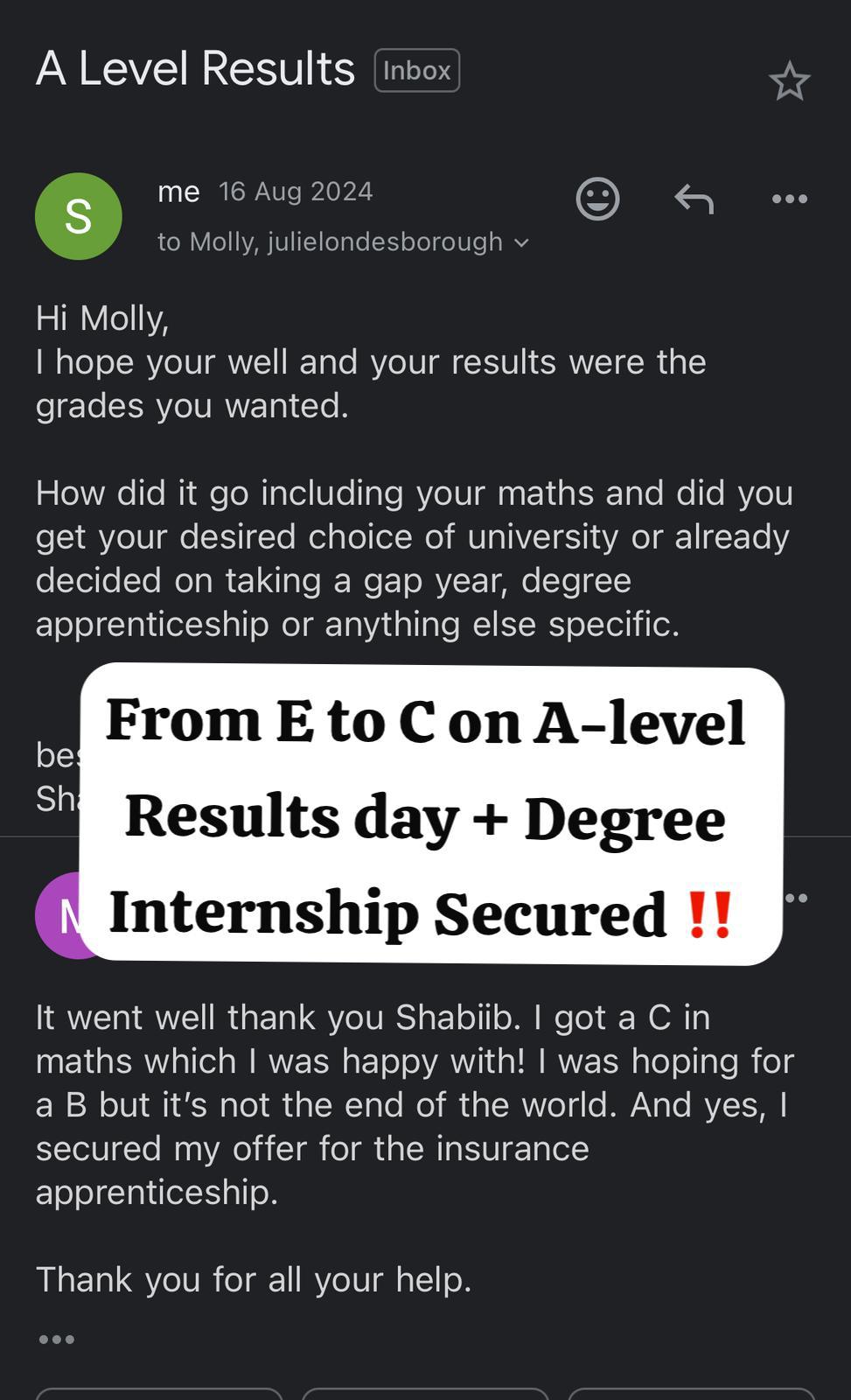Expand the recipient details chevron
The width and height of the screenshot is (851, 1400).
click(521, 241)
